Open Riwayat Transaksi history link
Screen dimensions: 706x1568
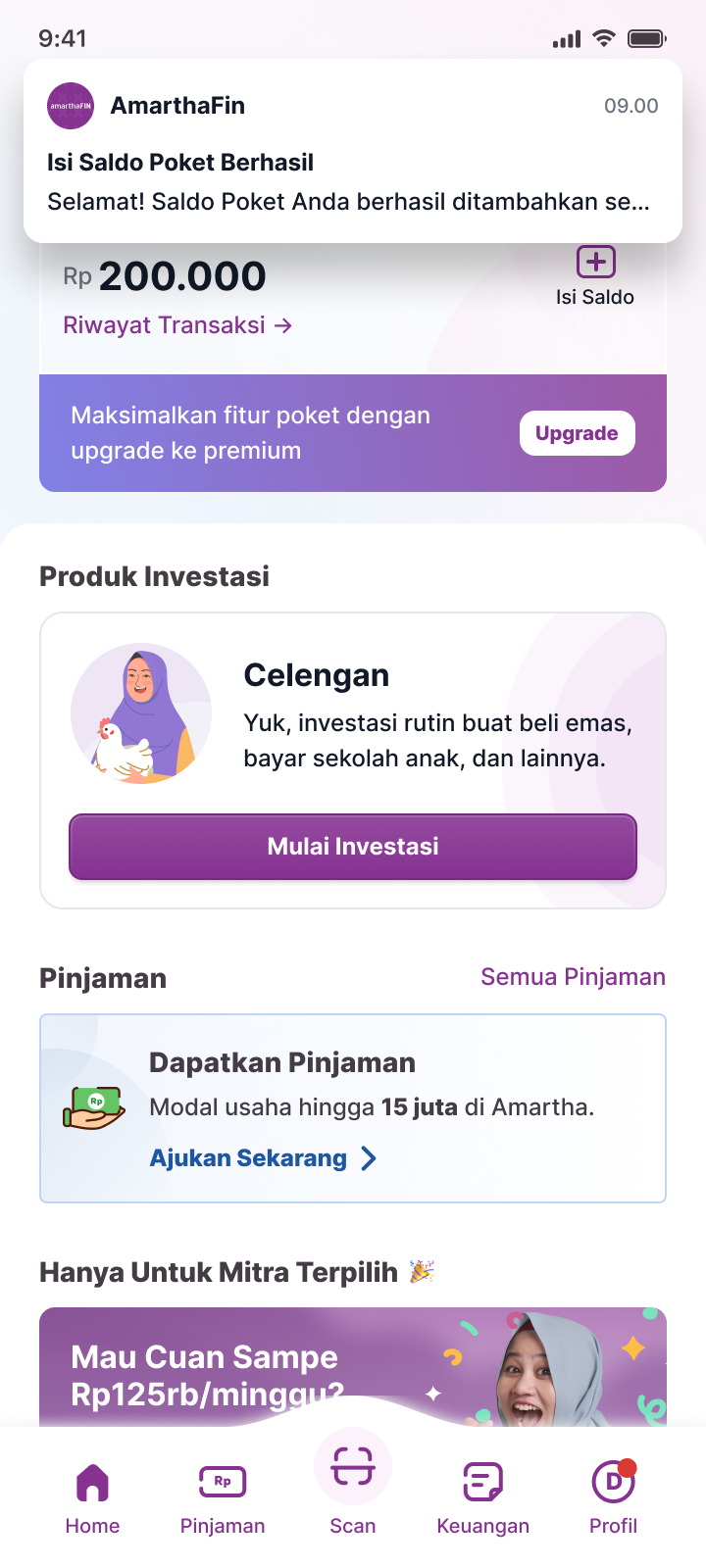177,325
